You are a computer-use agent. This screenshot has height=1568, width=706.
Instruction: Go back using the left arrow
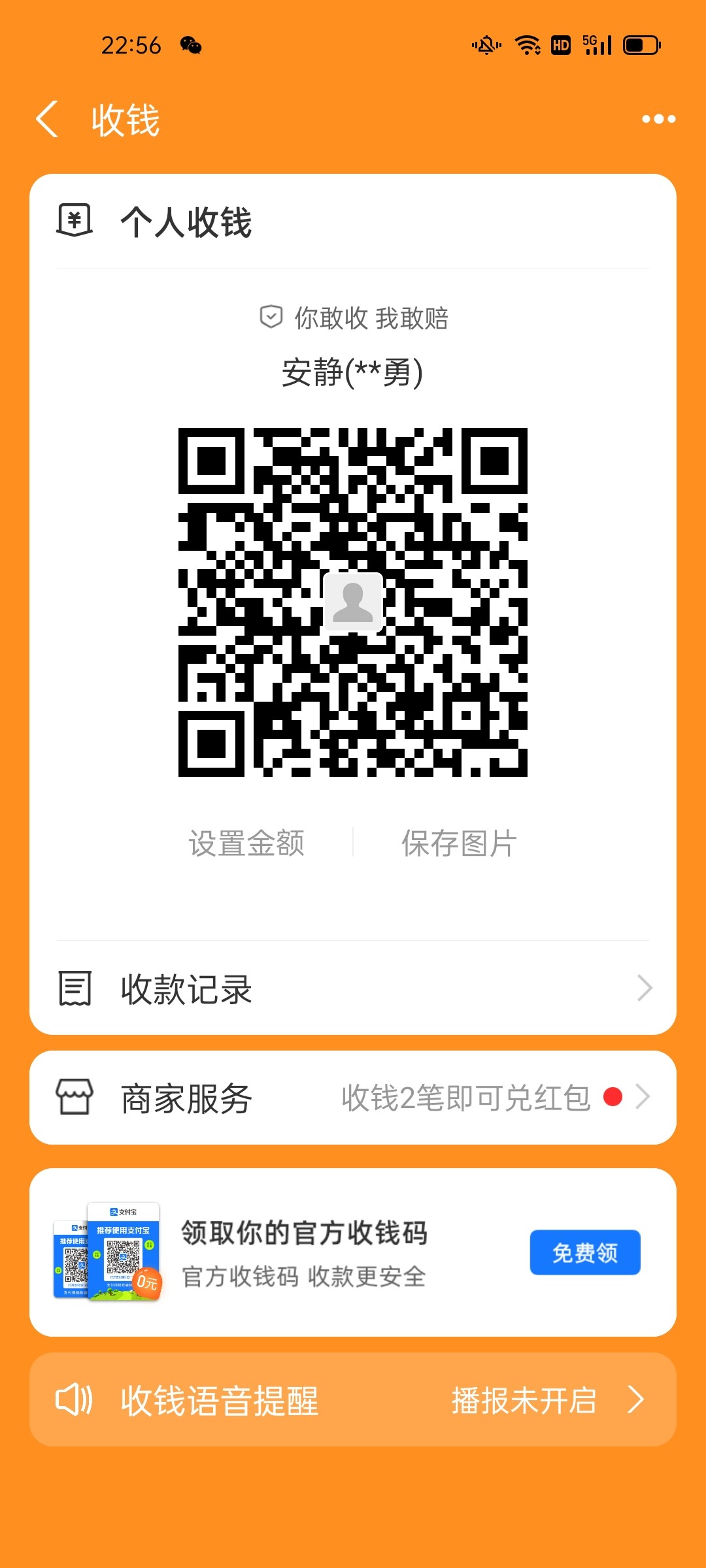(46, 118)
